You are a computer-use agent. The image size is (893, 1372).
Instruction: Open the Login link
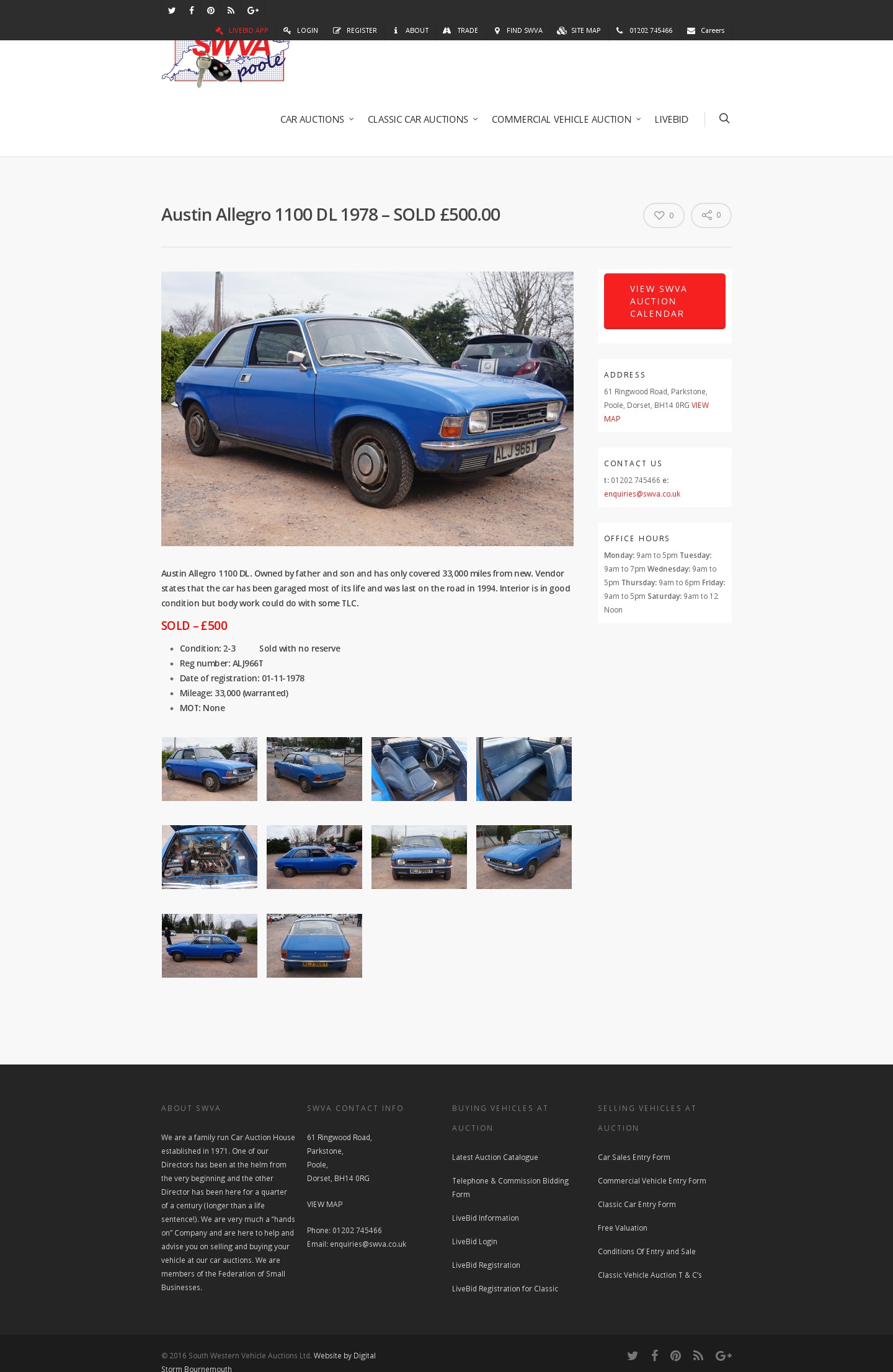pos(301,30)
